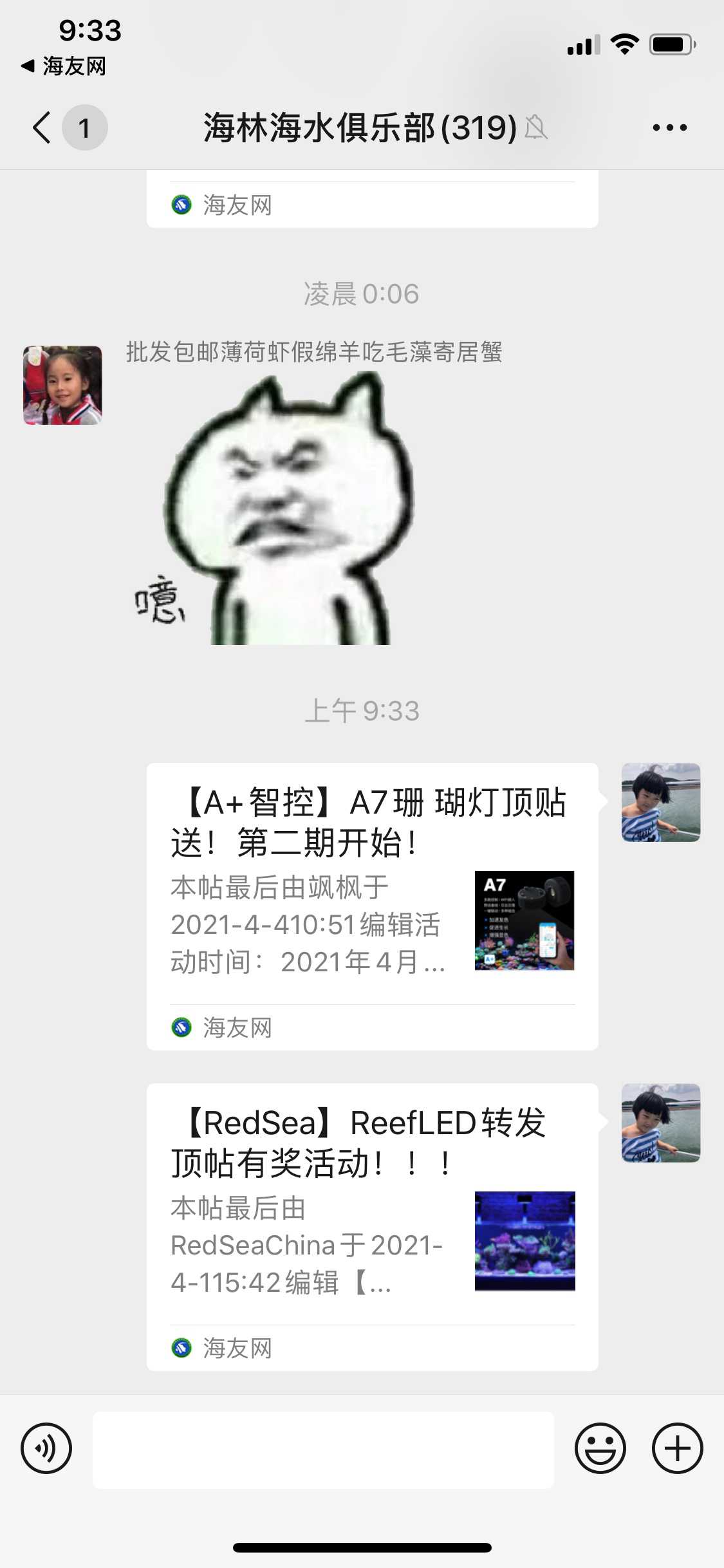Open the plus attachments menu
This screenshot has height=1568, width=724.
point(677,1448)
